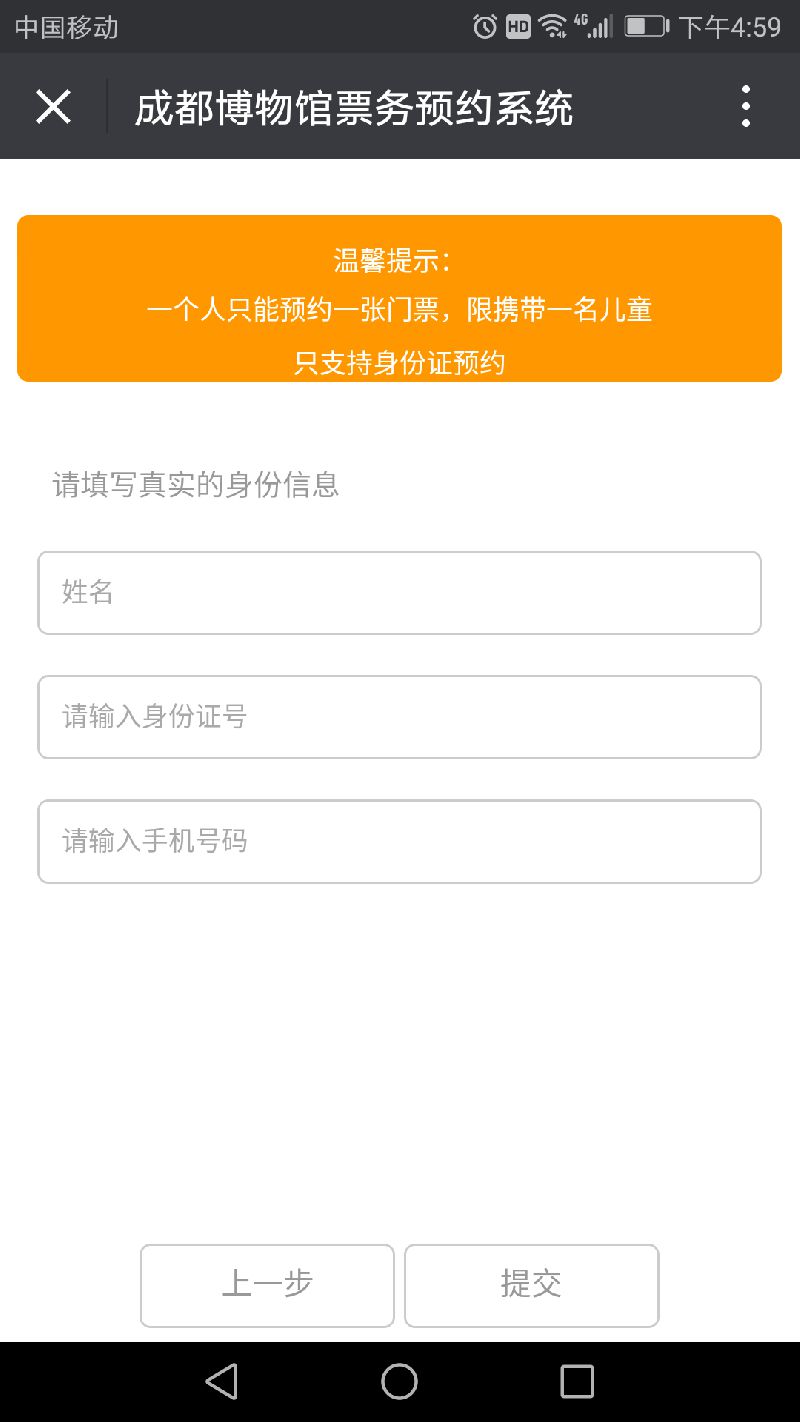Open the three-dot overflow menu
The height and width of the screenshot is (1422, 800).
(745, 106)
